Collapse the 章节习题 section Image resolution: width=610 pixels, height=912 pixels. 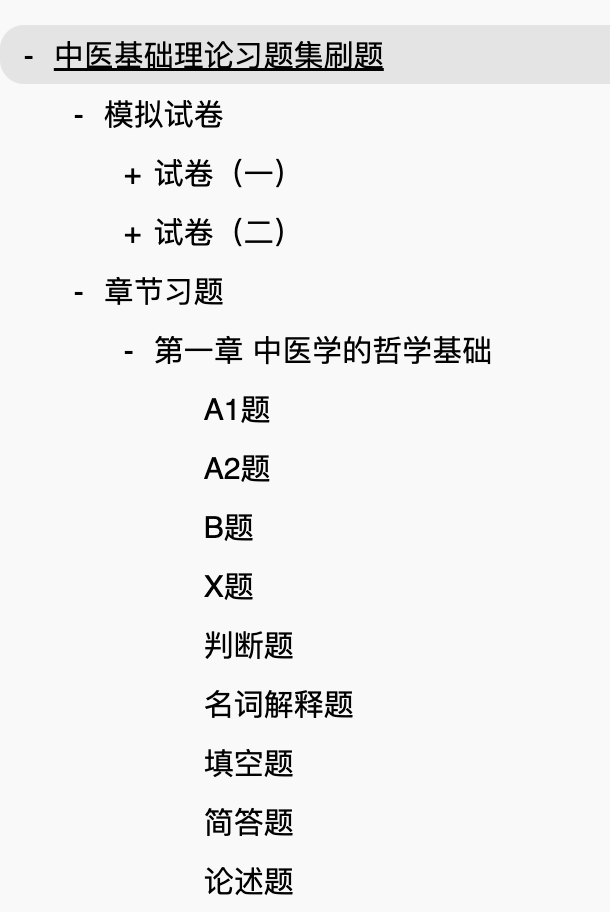[79, 293]
